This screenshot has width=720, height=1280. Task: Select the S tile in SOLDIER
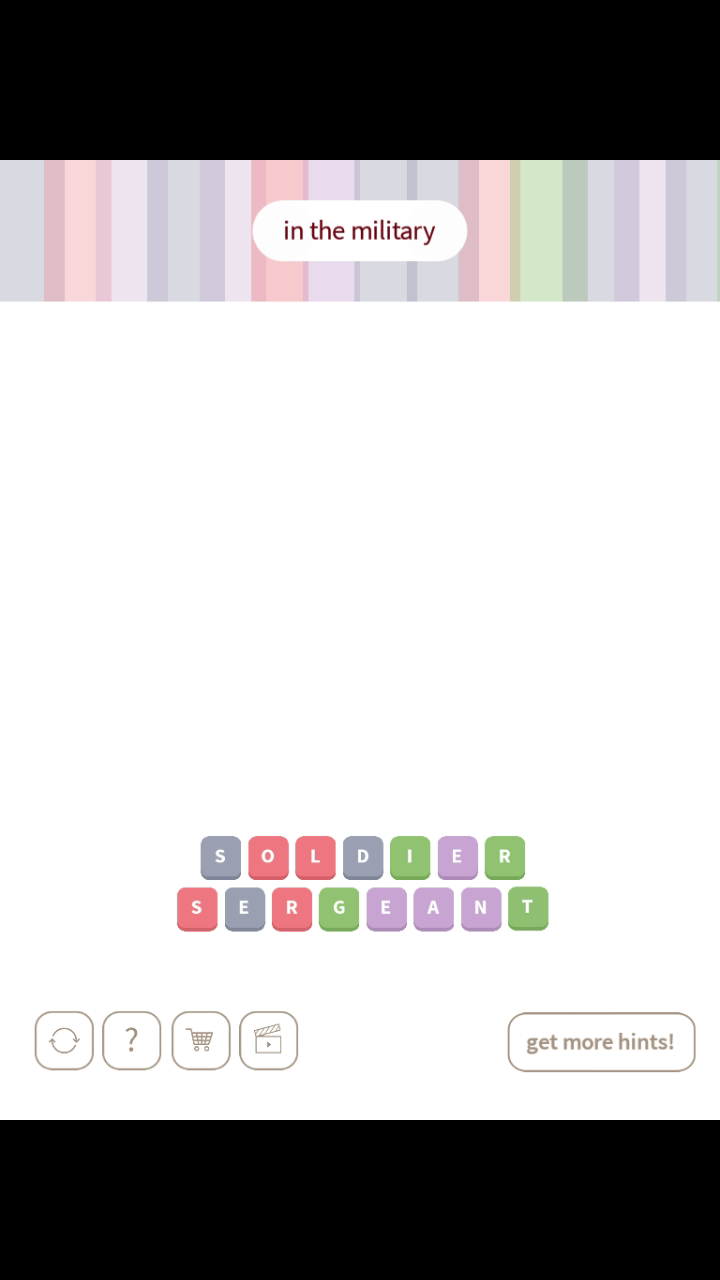pyautogui.click(x=220, y=856)
